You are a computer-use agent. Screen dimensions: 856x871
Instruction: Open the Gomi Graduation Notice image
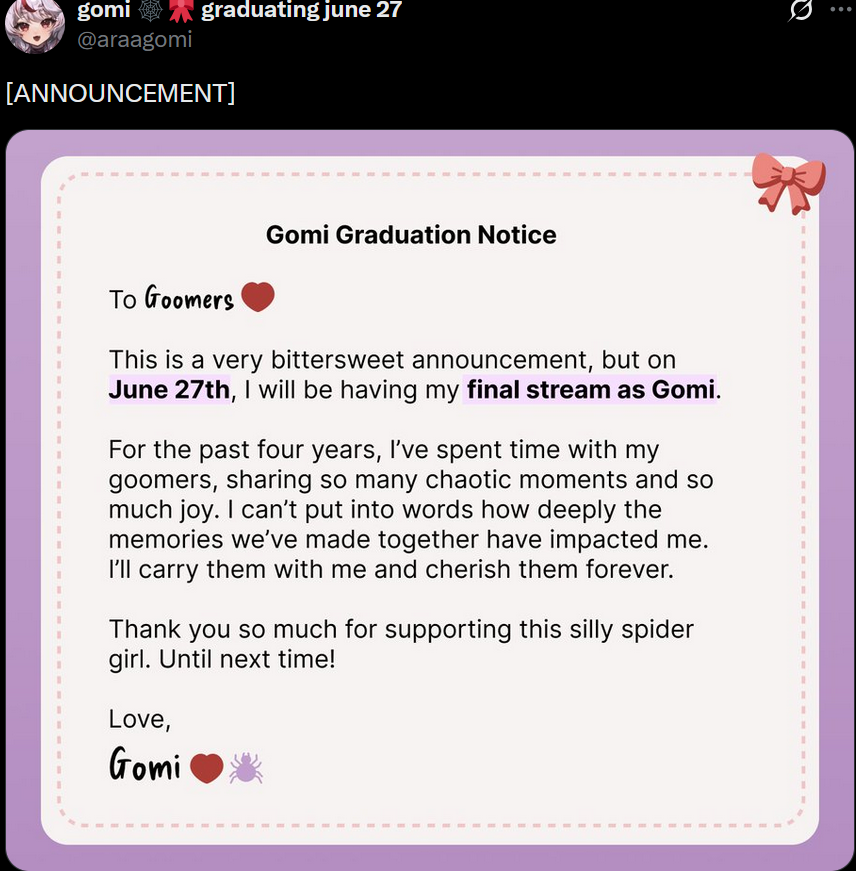[430, 500]
